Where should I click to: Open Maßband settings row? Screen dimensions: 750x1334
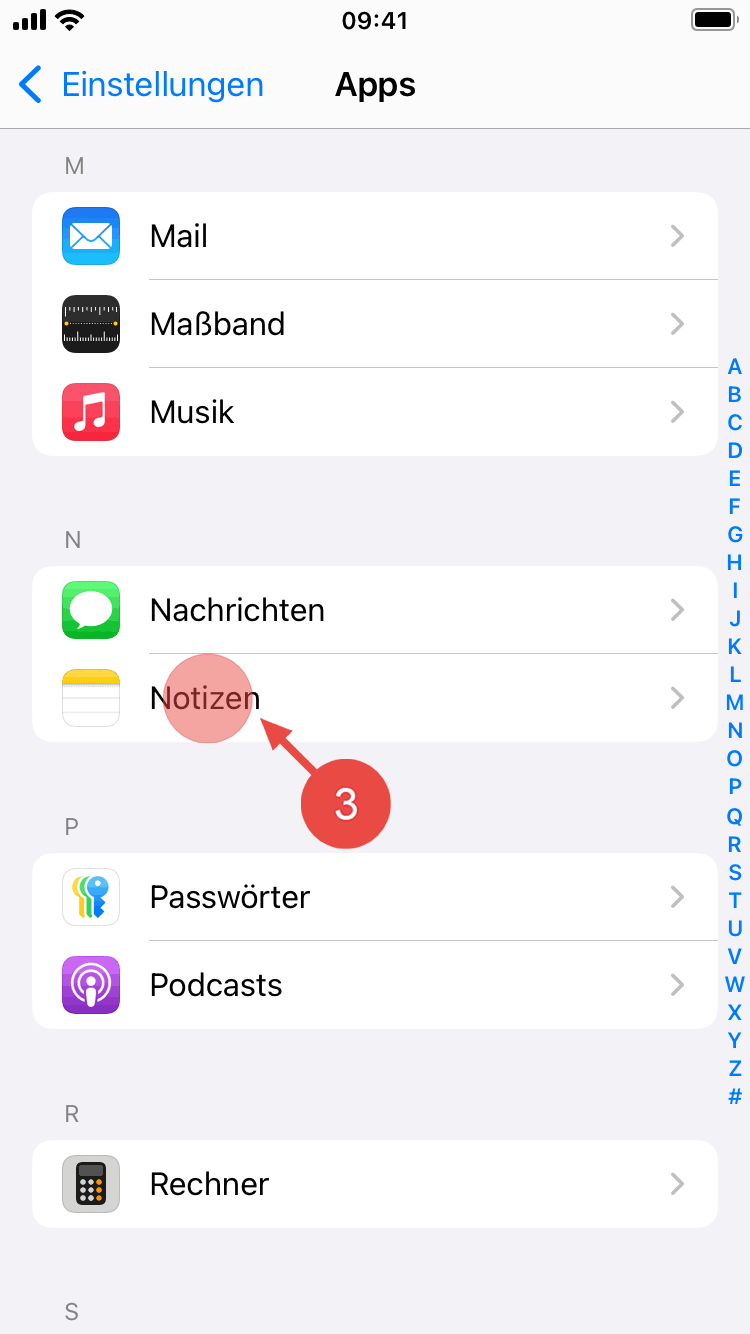(x=375, y=324)
